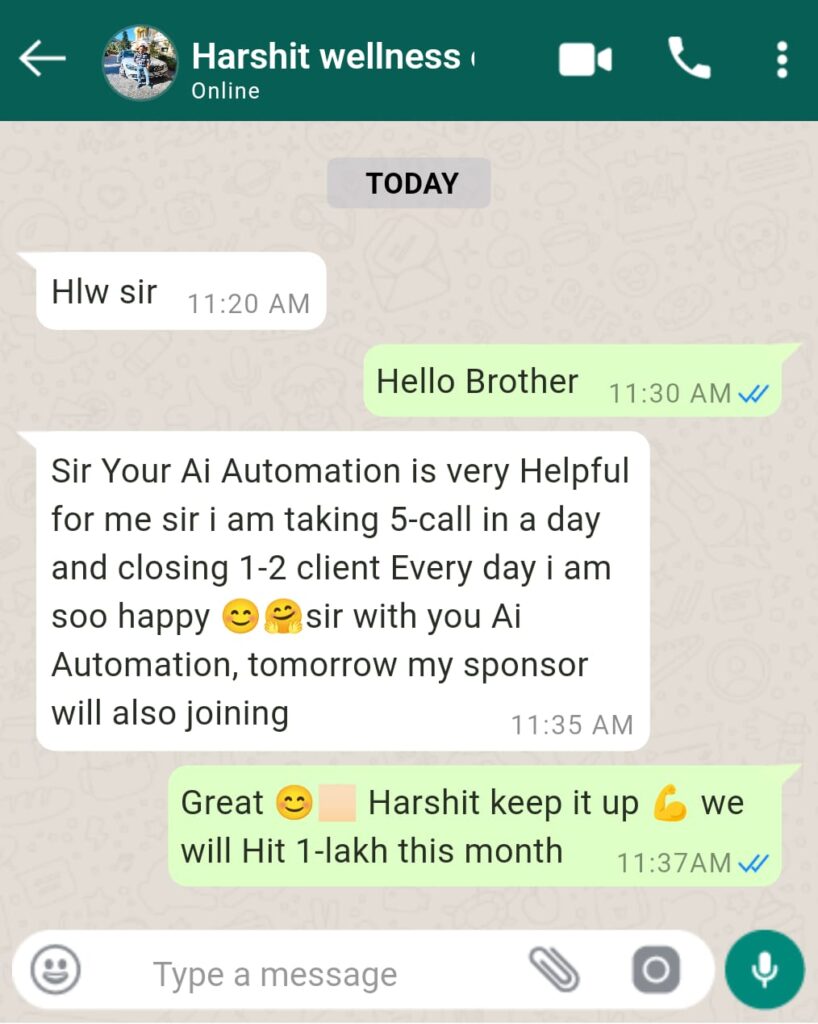Viewport: 818px width, 1024px height.
Task: Open the emoji picker
Action: [x=56, y=970]
